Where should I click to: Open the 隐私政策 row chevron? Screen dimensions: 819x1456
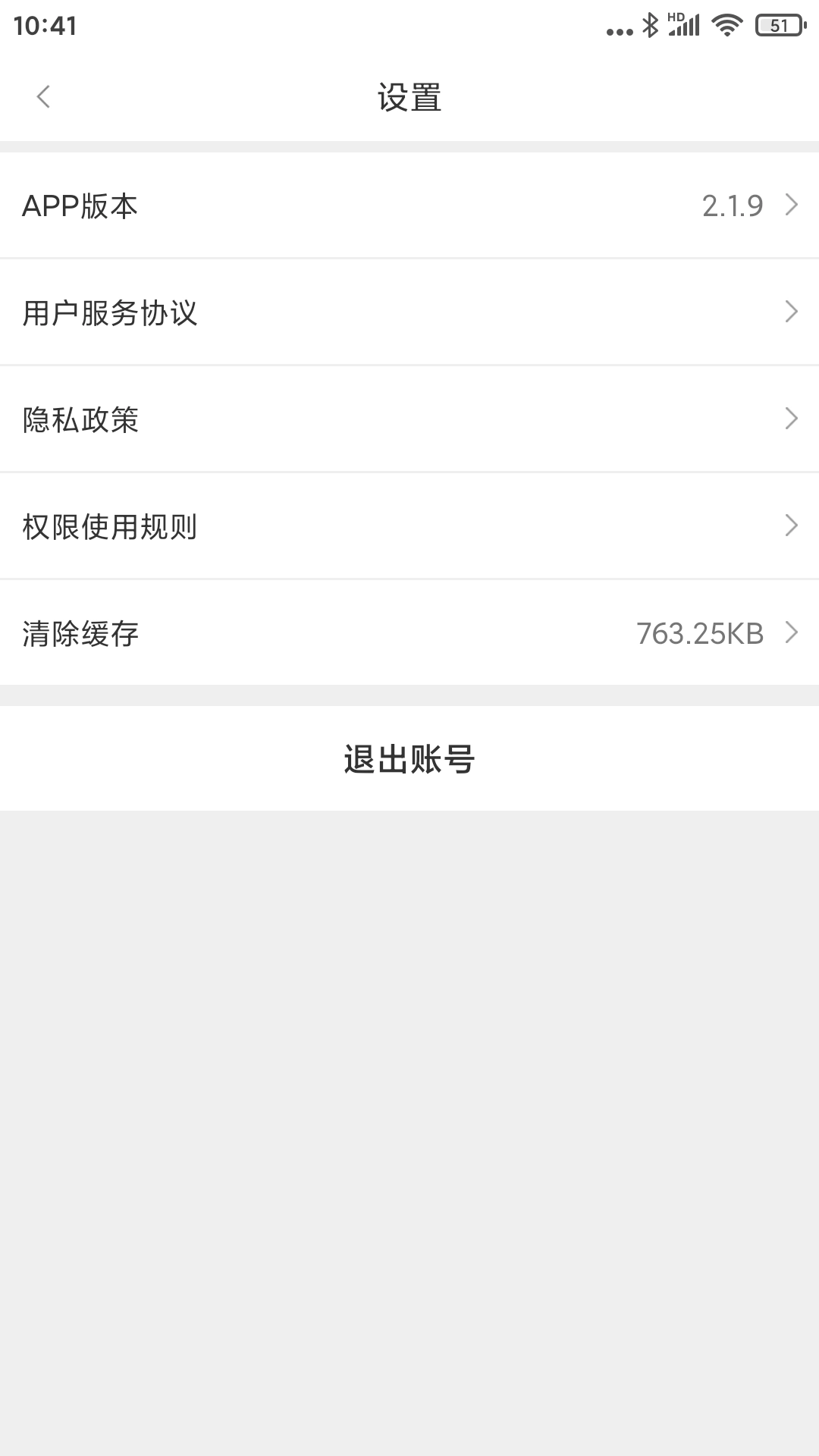tap(792, 419)
